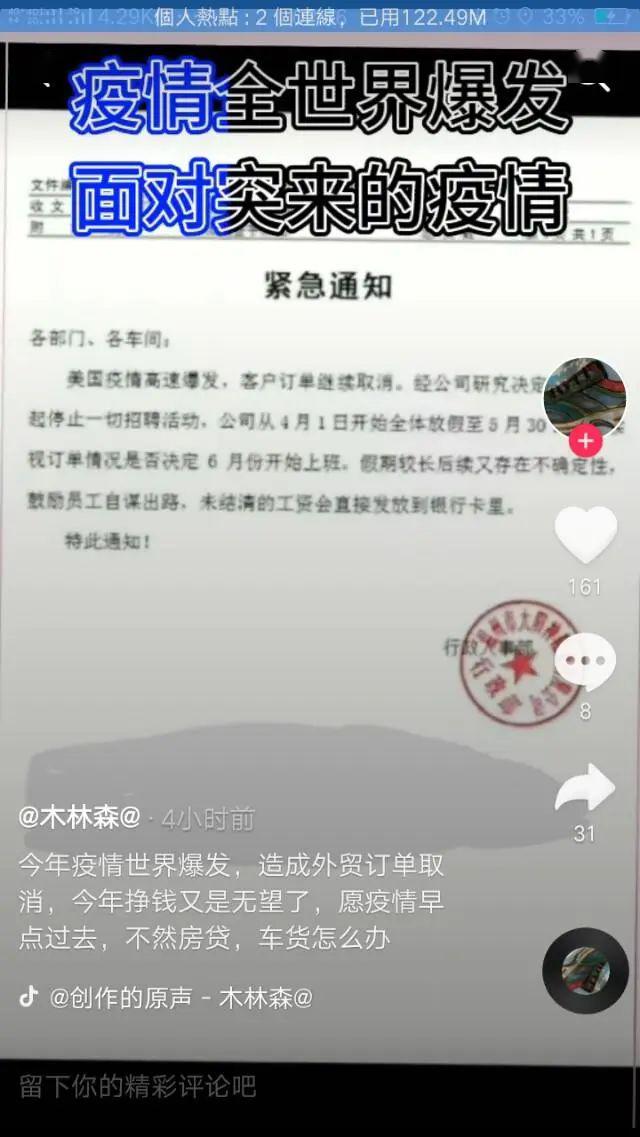Open the @木林森@ username link
Screen dimensions: 640x1137
(80, 817)
